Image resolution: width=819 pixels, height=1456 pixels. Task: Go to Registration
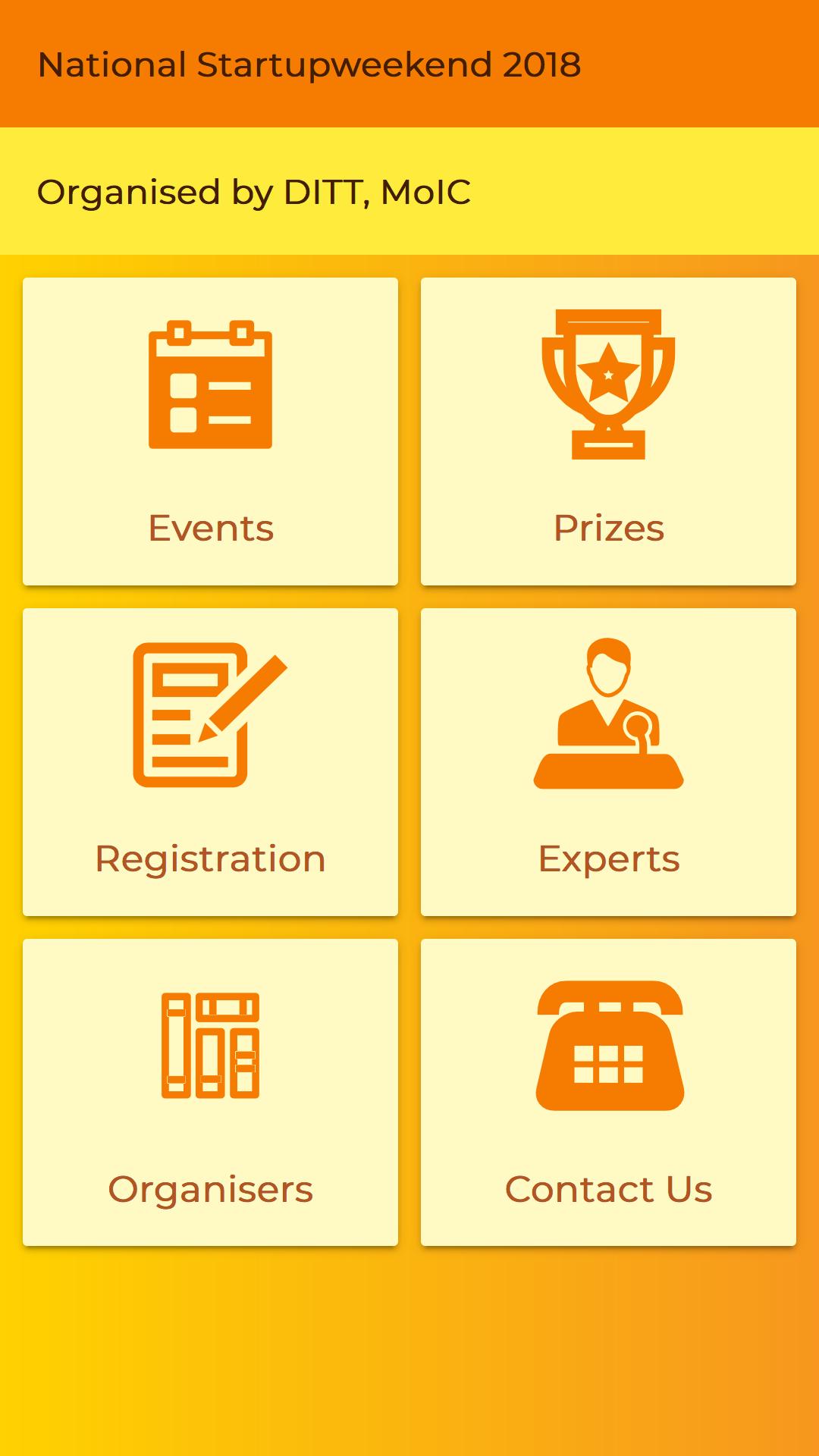pyautogui.click(x=210, y=761)
